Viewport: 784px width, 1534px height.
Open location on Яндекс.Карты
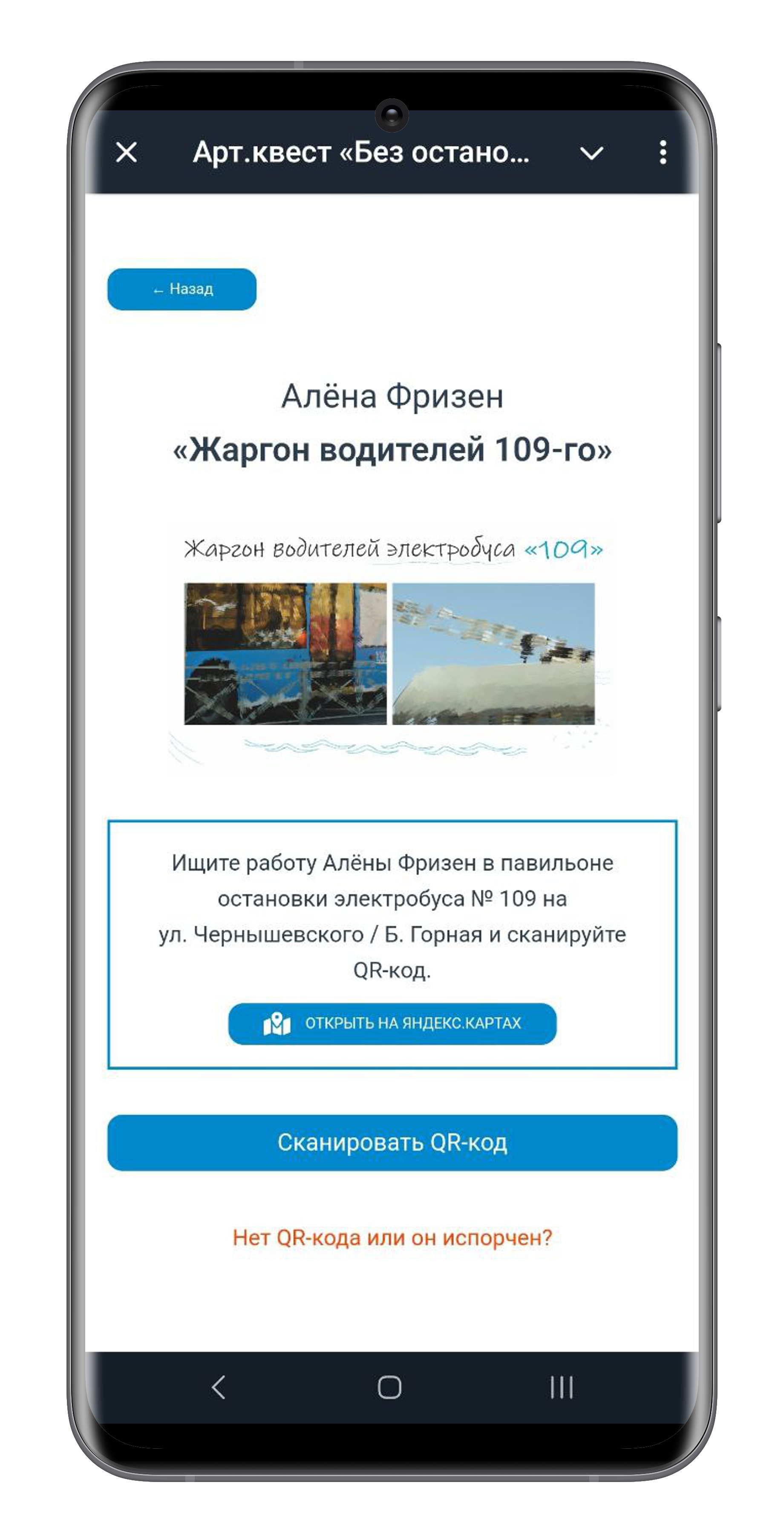(392, 1024)
